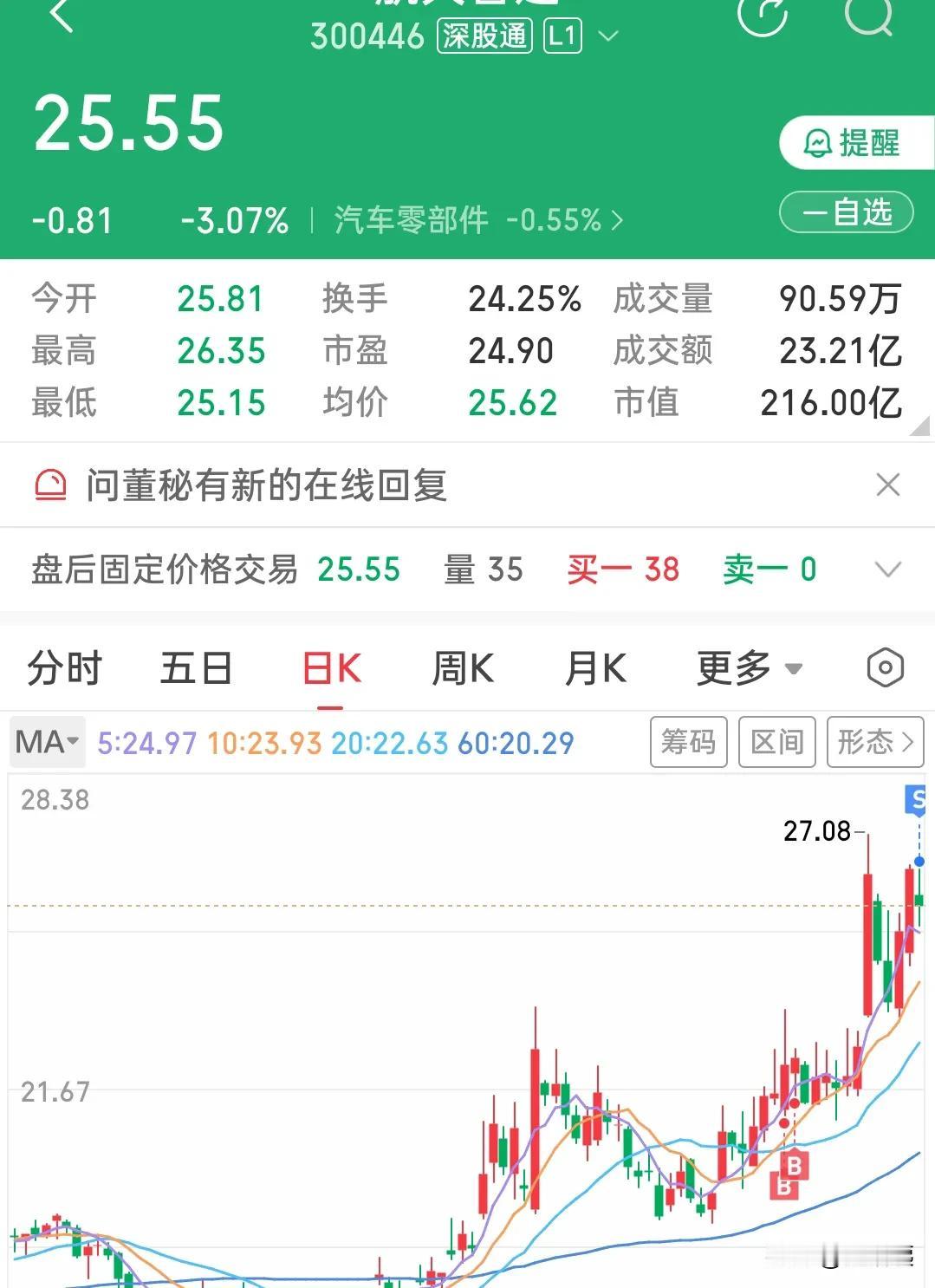The width and height of the screenshot is (935, 1288).
Task: Switch to the 周K weekly chart tab
Action: [464, 667]
